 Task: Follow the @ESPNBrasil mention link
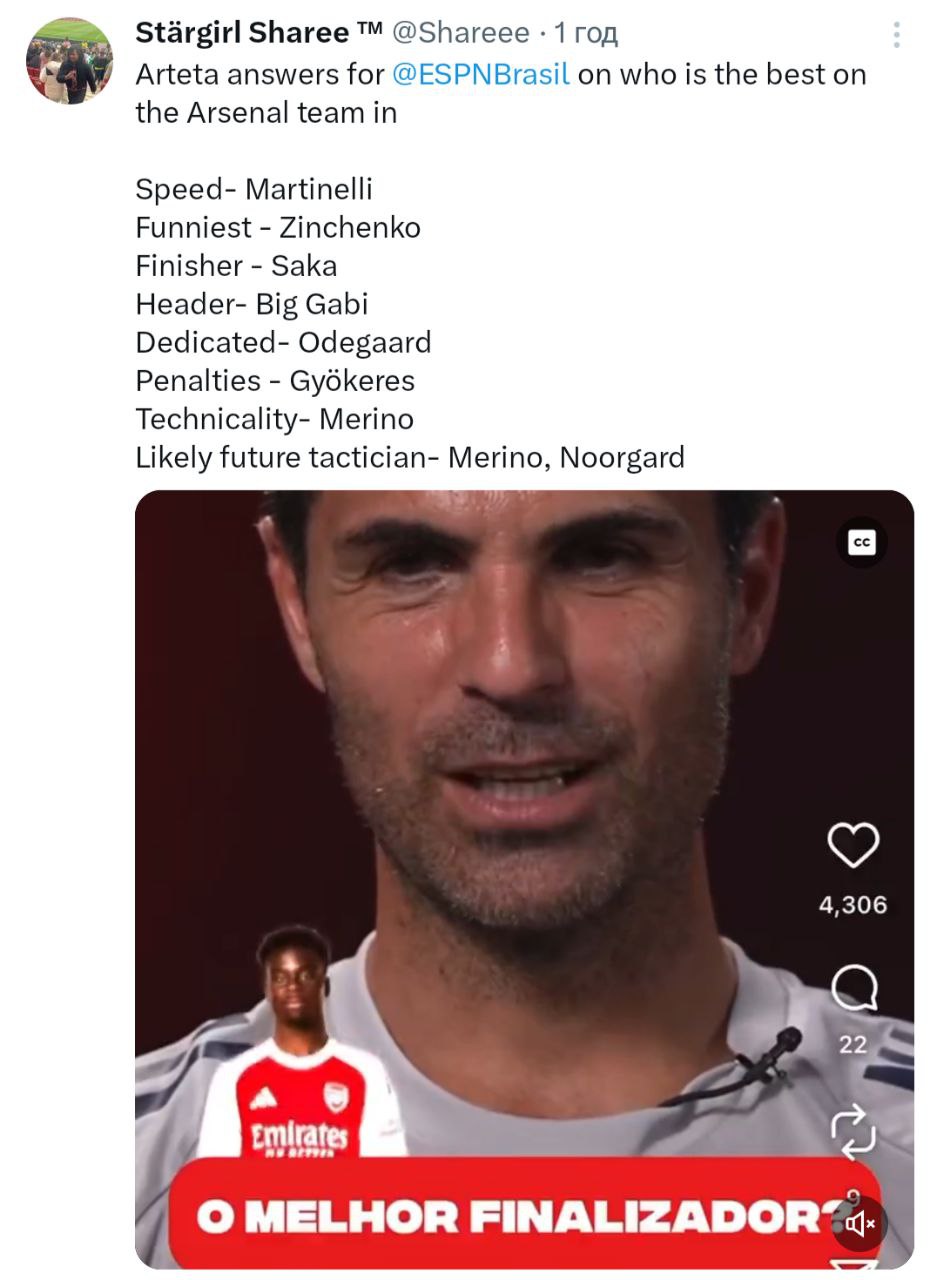click(x=481, y=75)
